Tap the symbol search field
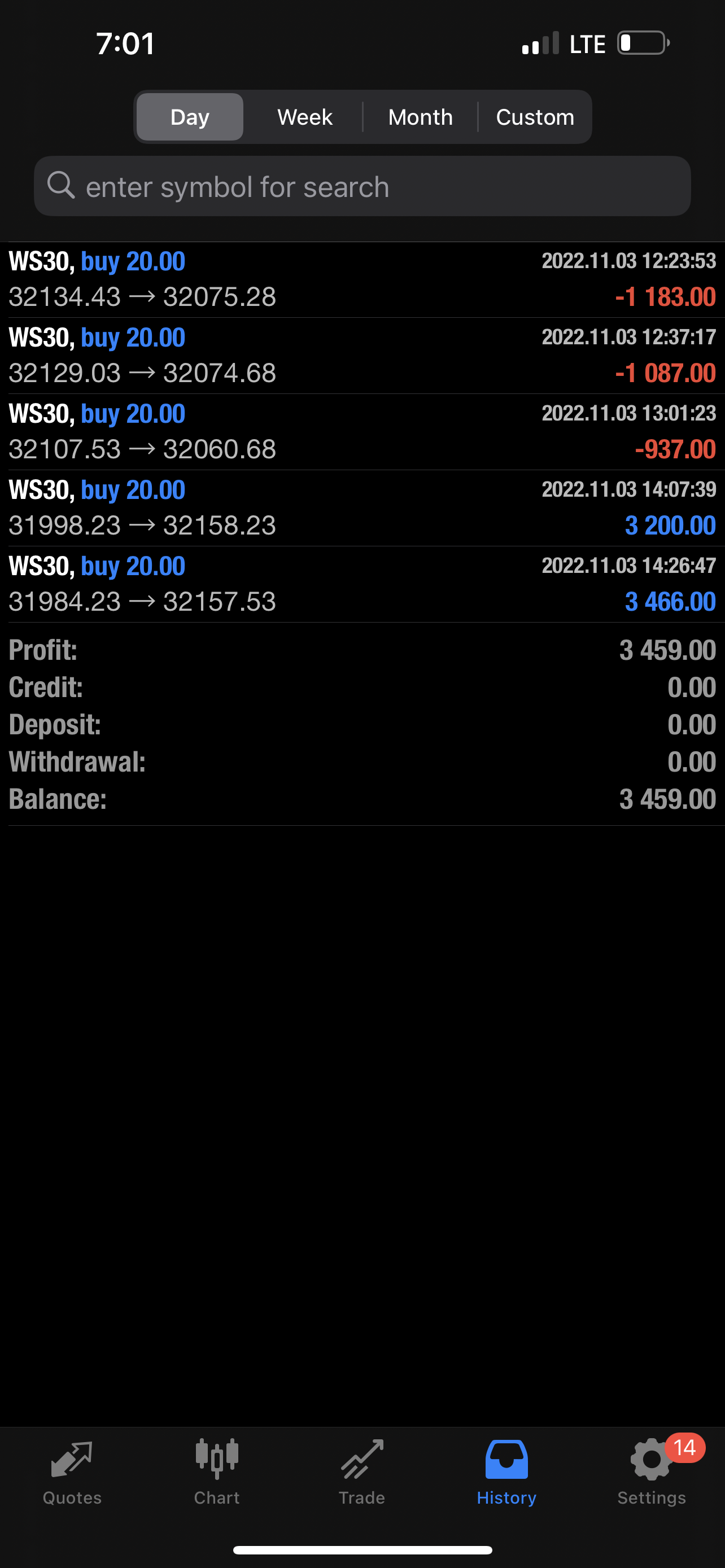The width and height of the screenshot is (725, 1568). 362,186
